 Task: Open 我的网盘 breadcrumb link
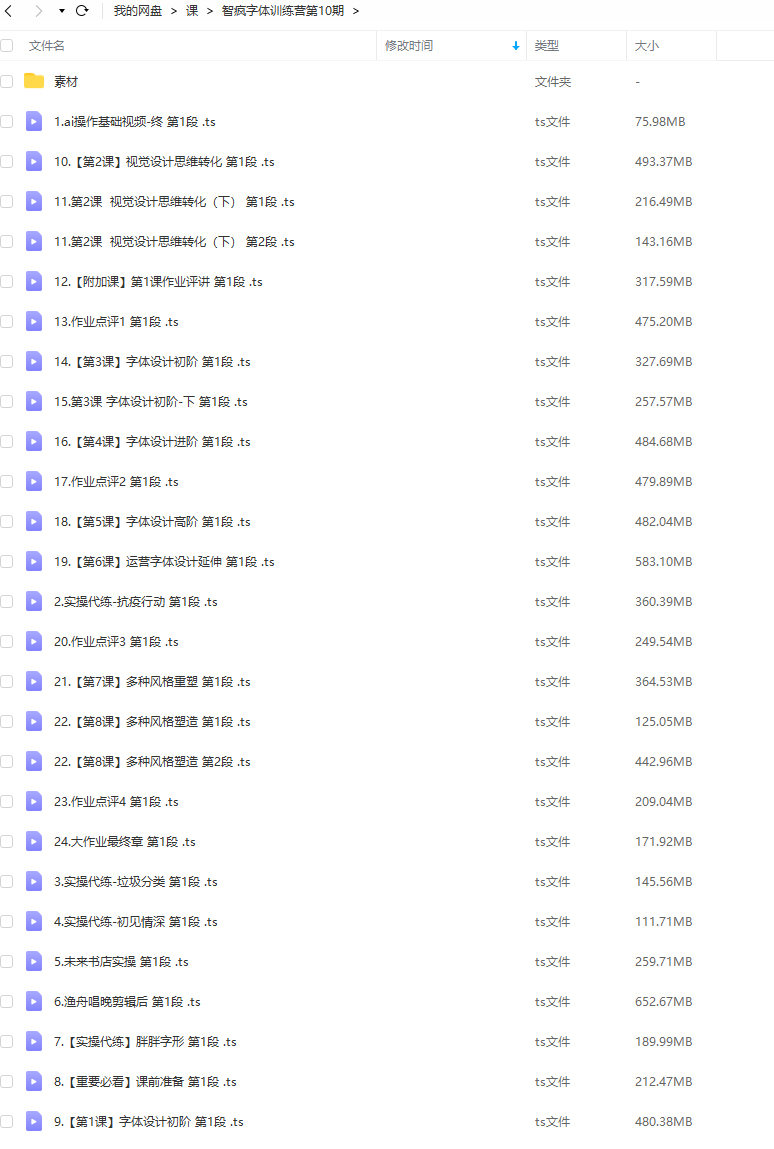[x=138, y=11]
